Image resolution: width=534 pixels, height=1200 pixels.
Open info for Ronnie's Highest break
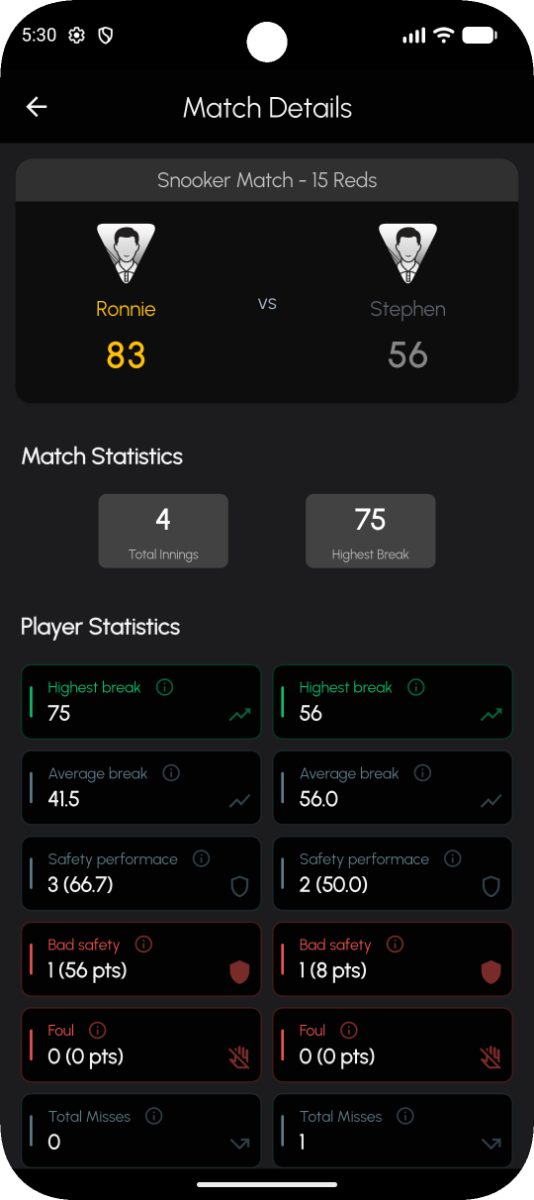165,687
